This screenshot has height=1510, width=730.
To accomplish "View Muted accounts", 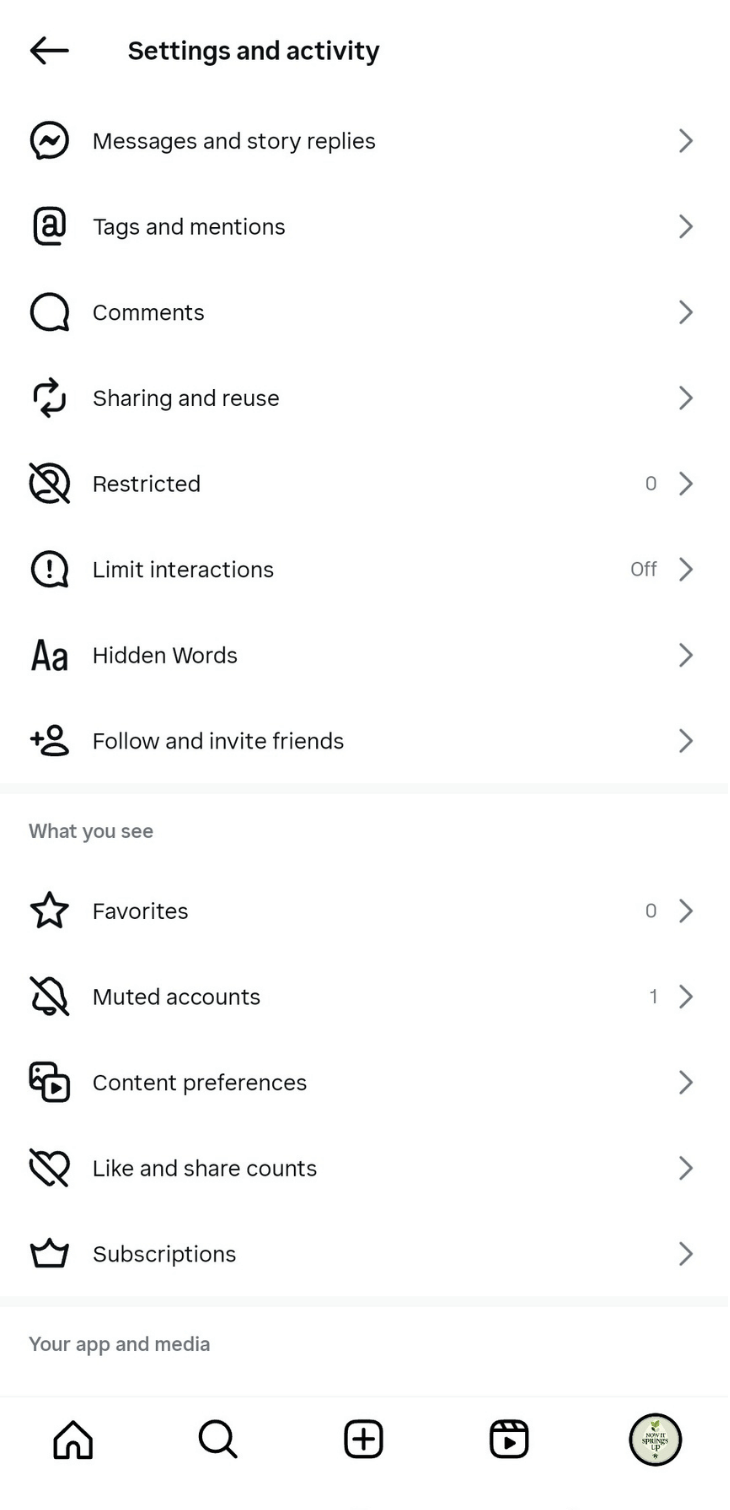I will (x=176, y=997).
